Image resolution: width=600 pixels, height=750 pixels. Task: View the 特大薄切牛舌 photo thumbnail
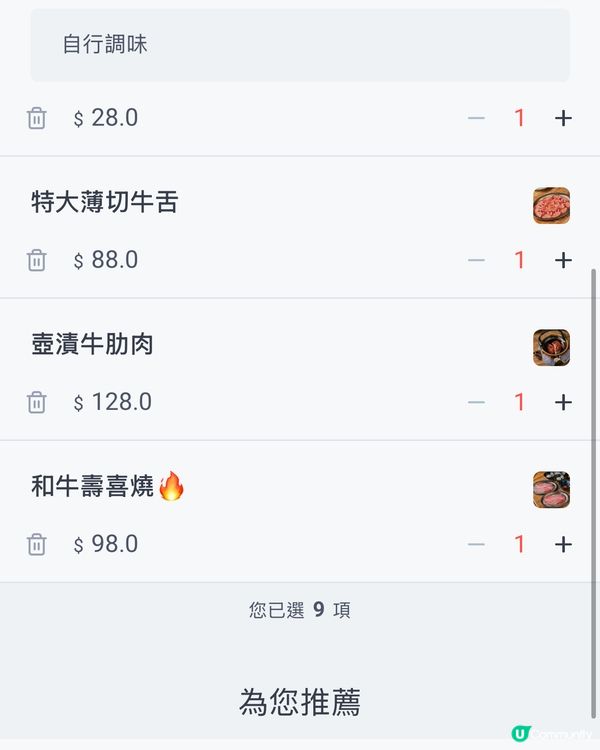(551, 205)
